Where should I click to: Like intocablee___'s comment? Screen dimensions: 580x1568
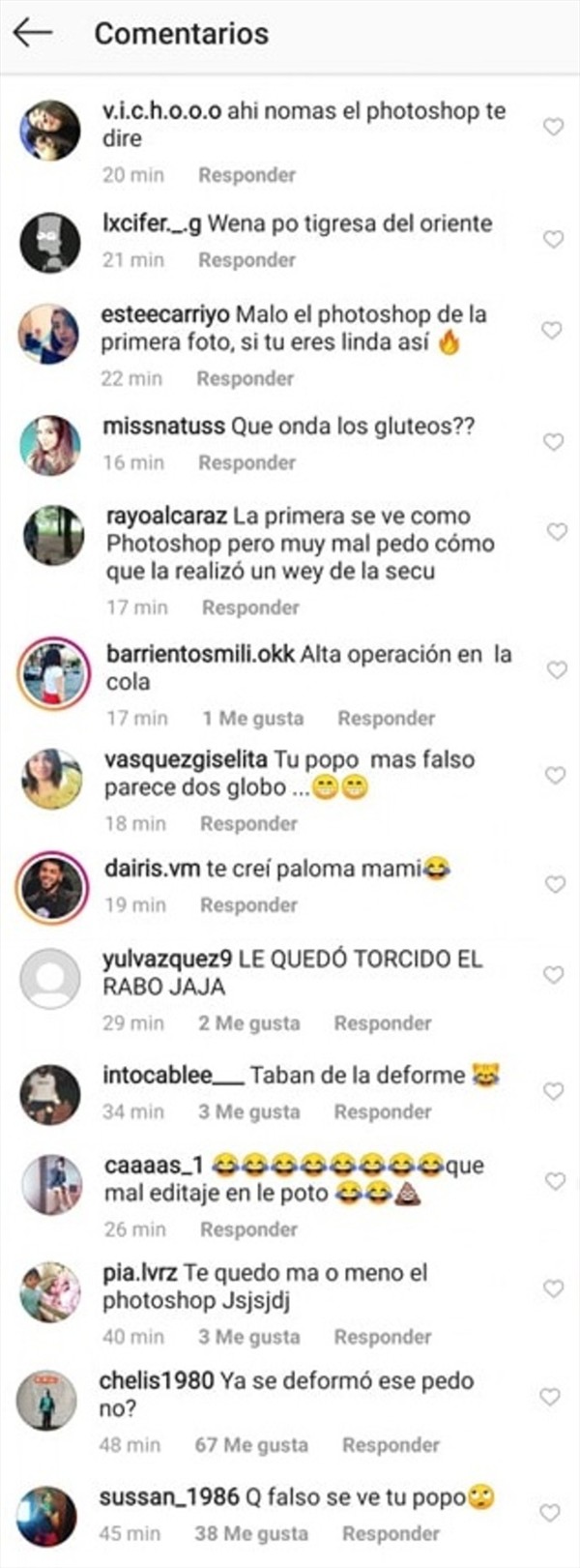553,1090
